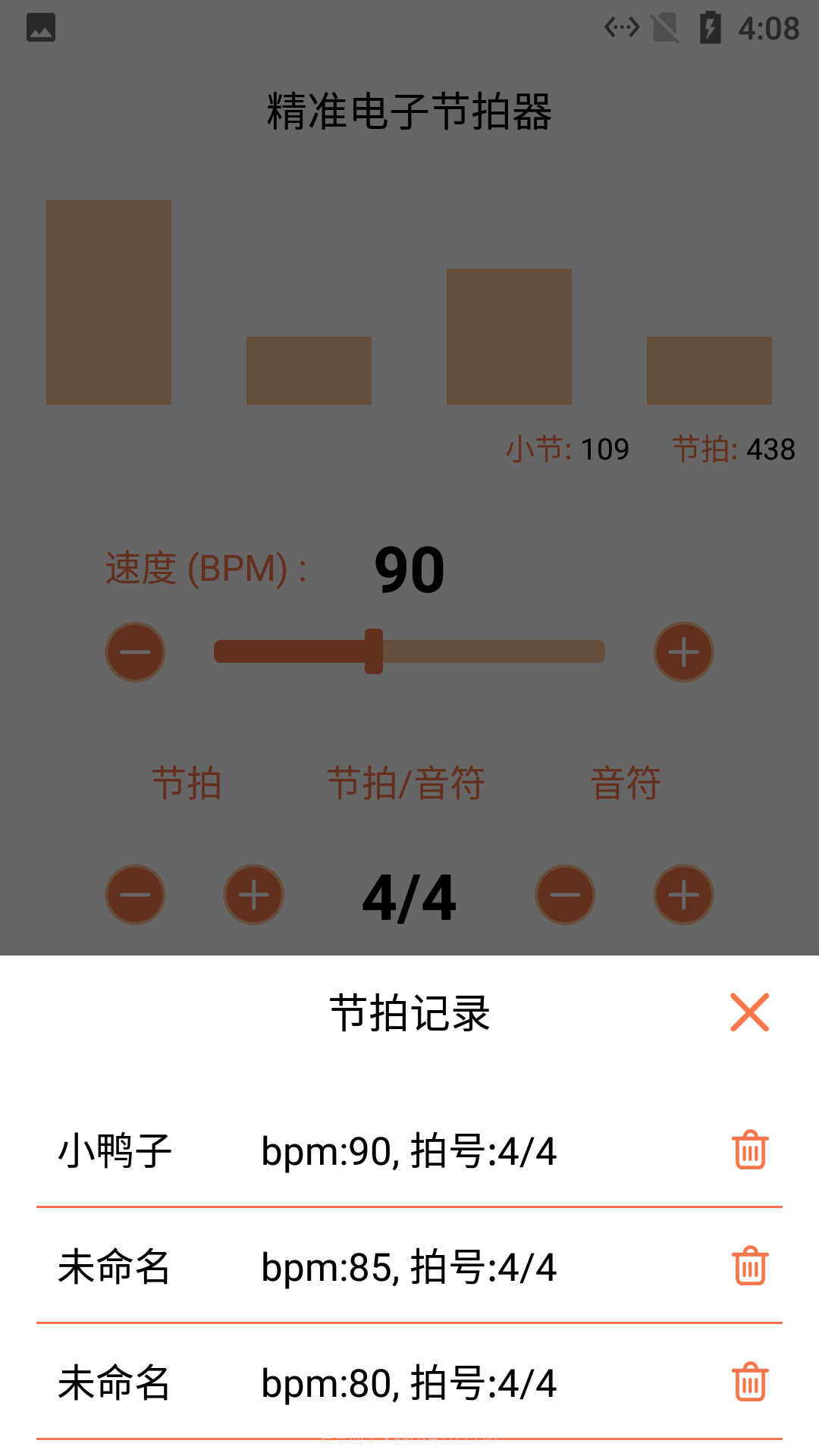
Task: Select the 未命名 bpm:85 saved entry
Action: pyautogui.click(x=303, y=1265)
